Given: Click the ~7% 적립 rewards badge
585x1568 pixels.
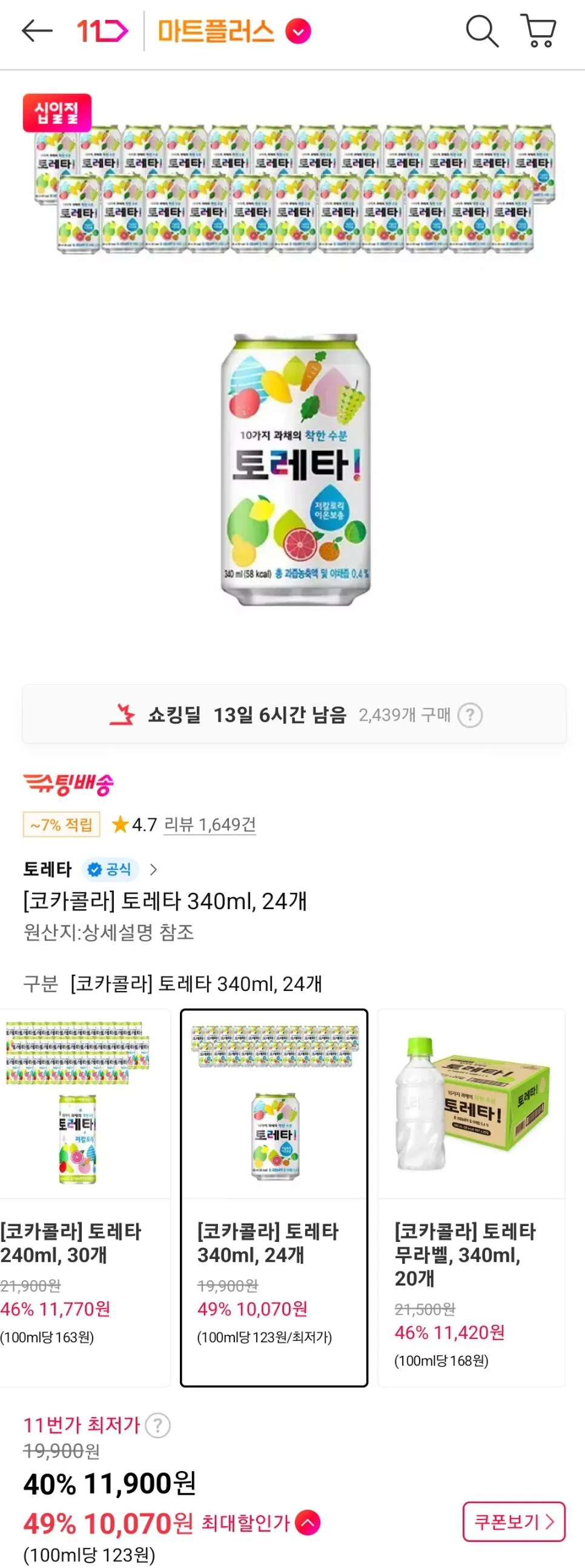Looking at the screenshot, I should point(60,826).
